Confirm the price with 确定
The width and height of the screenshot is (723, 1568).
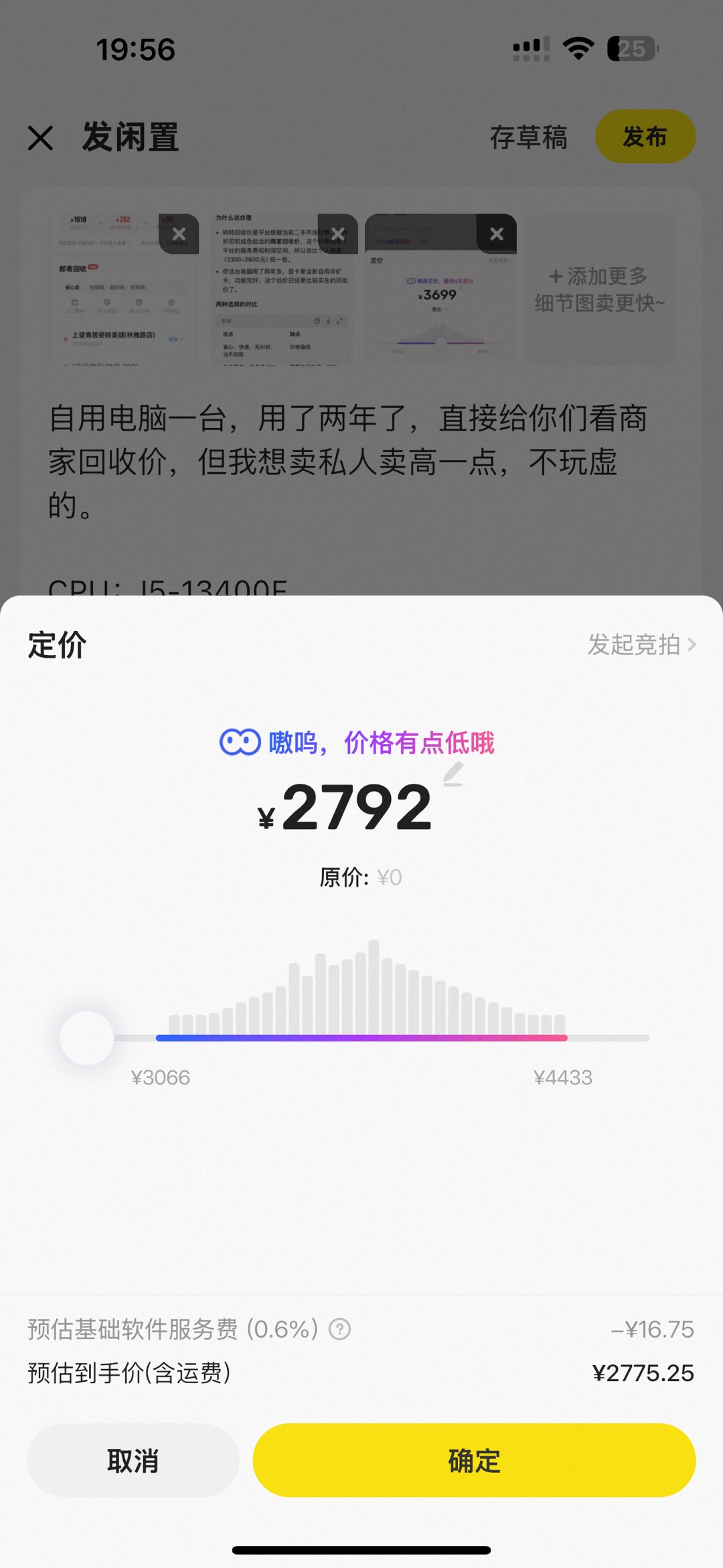click(474, 1461)
